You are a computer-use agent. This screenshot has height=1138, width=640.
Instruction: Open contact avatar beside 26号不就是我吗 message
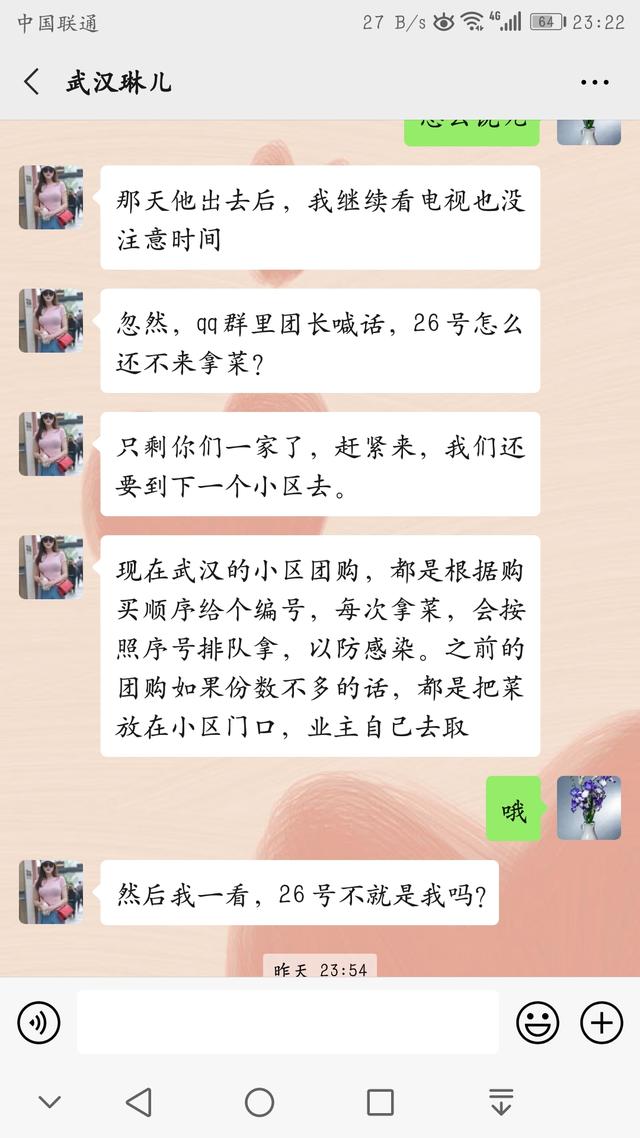[51, 892]
